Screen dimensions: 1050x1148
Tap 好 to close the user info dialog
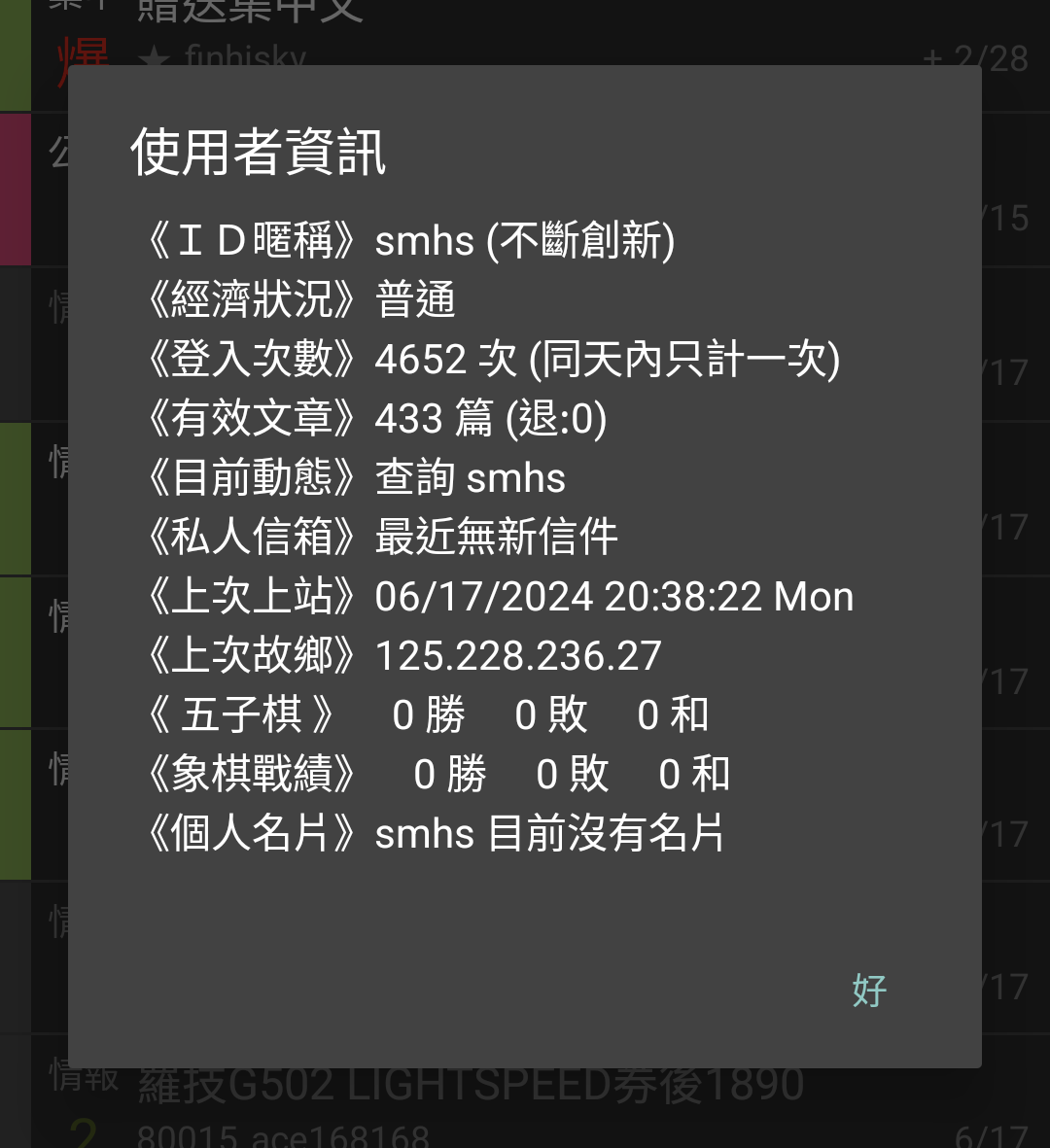click(869, 990)
